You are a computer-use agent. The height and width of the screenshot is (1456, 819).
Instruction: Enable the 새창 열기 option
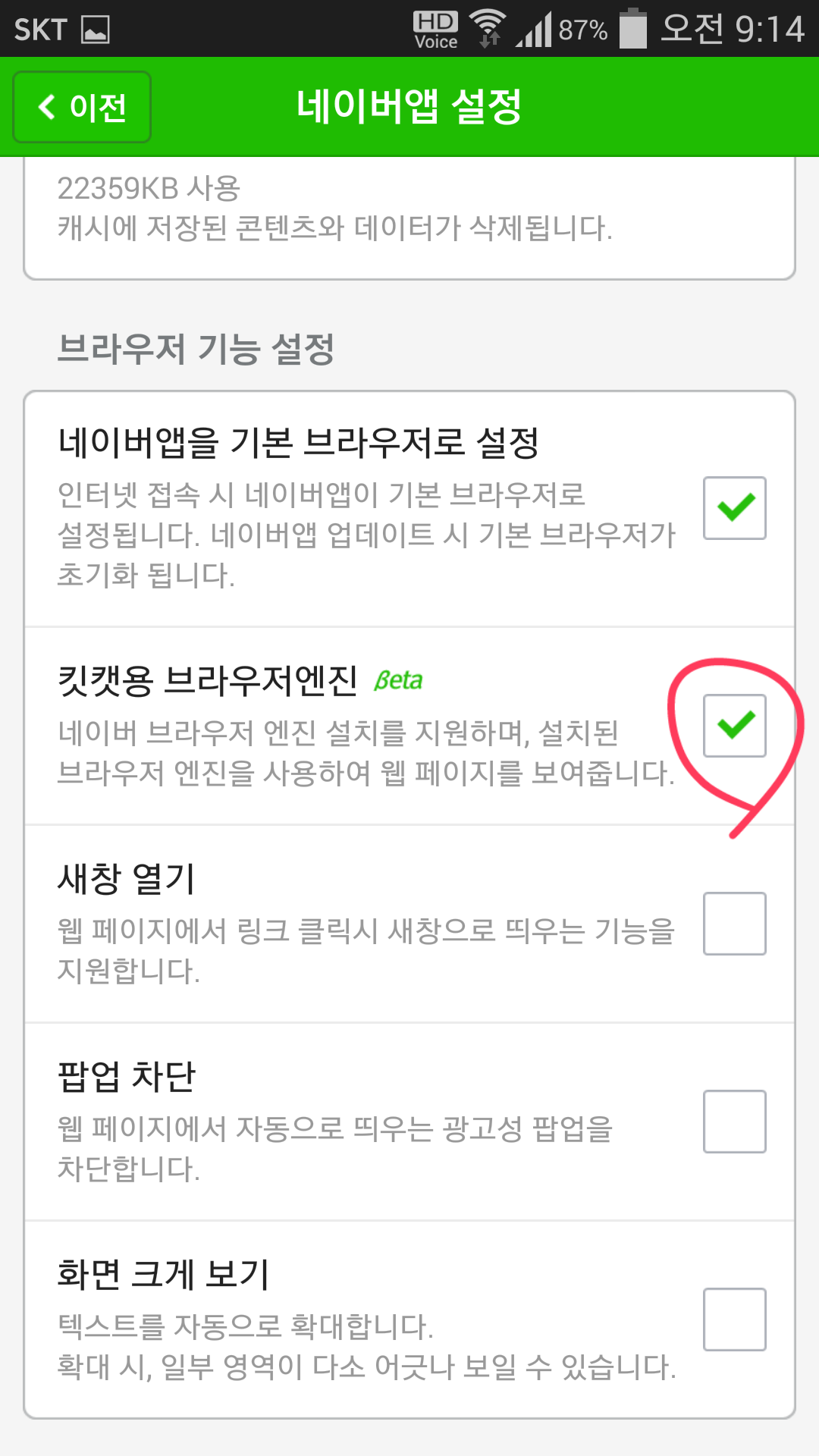(734, 924)
